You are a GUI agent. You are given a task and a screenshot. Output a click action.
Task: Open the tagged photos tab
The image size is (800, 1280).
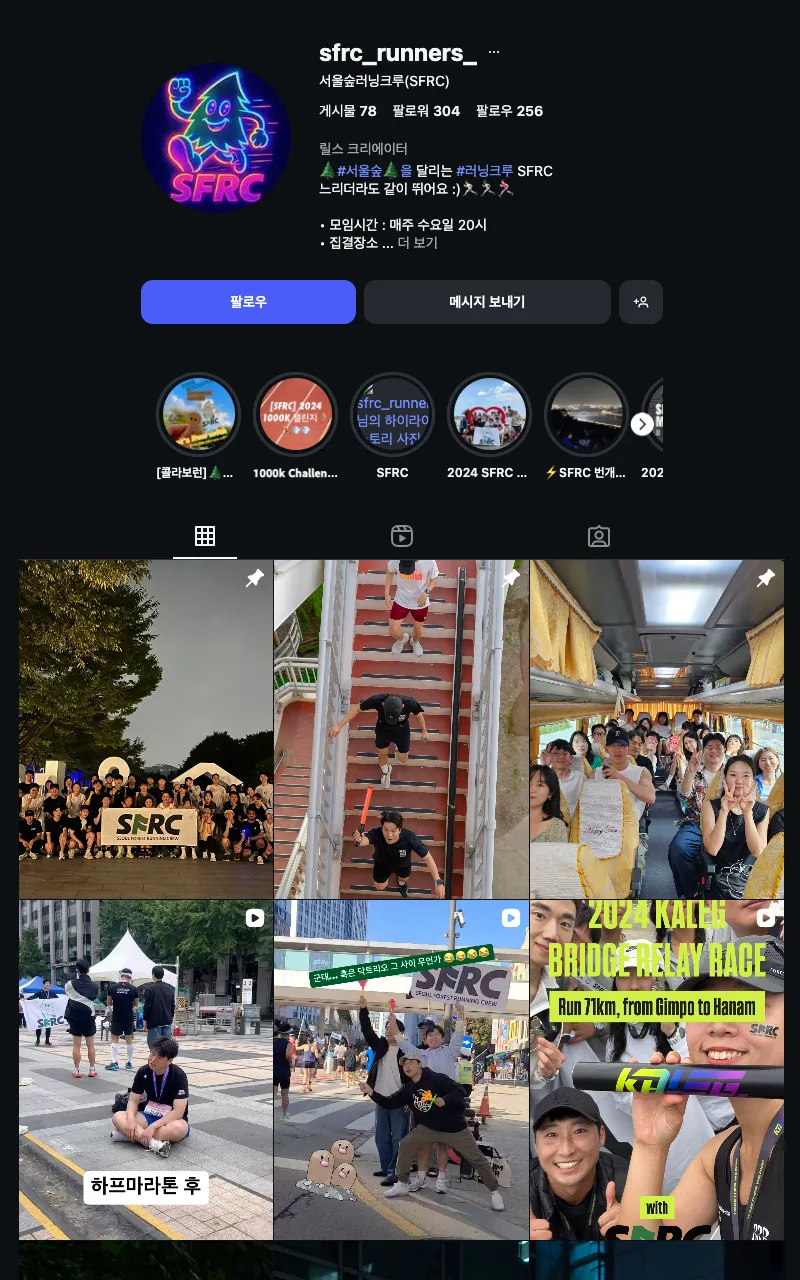point(598,536)
